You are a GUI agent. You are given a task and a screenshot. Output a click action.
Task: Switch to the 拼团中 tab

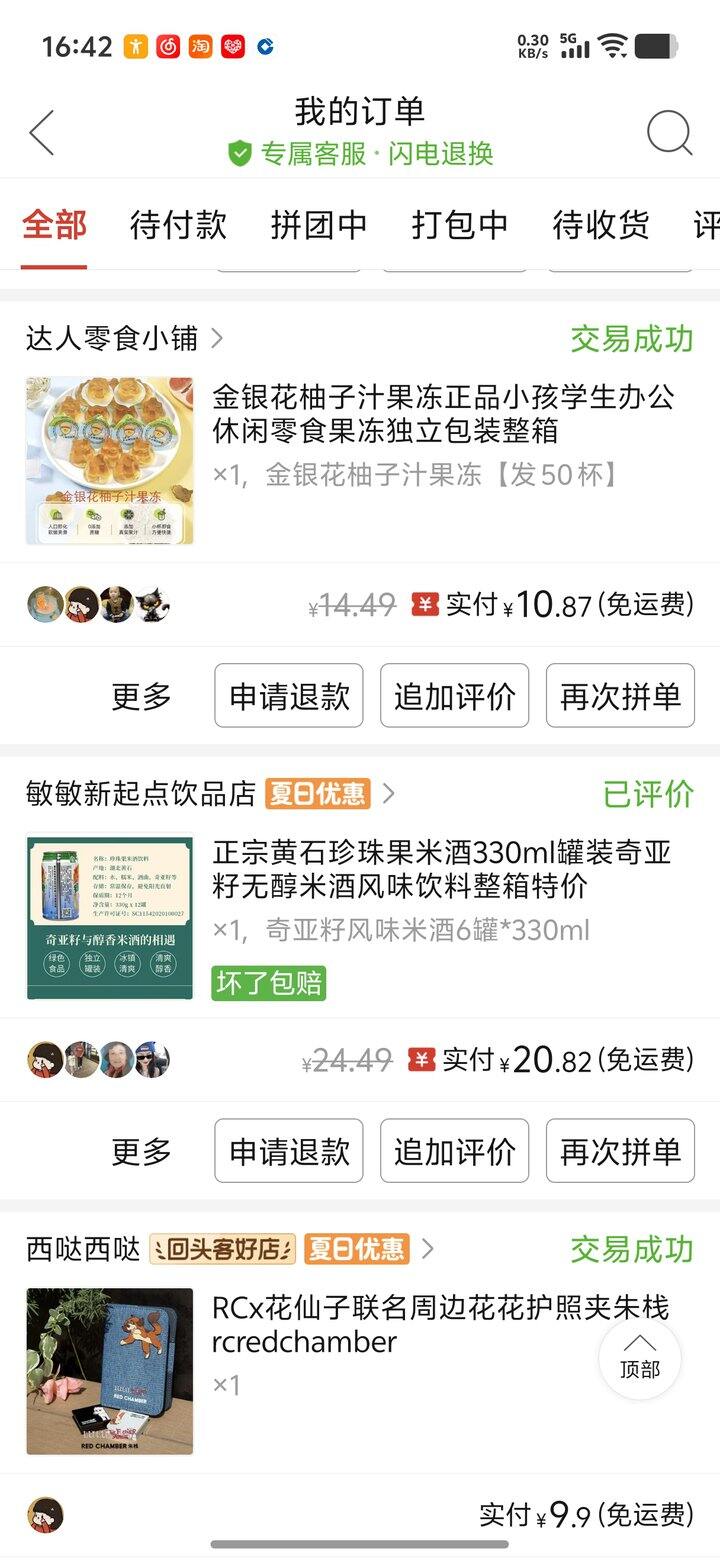[319, 225]
